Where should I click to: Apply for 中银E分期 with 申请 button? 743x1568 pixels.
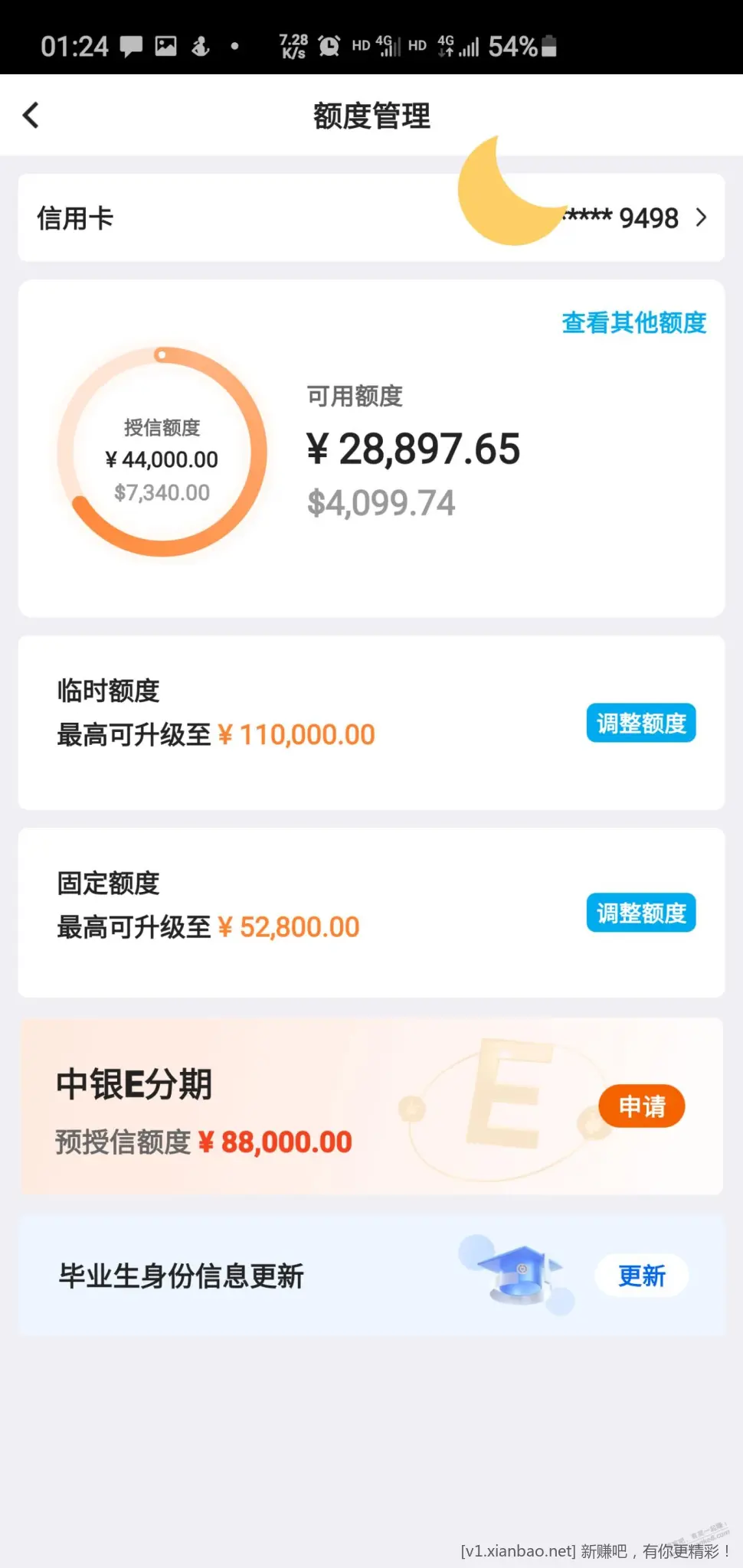pyautogui.click(x=642, y=1106)
